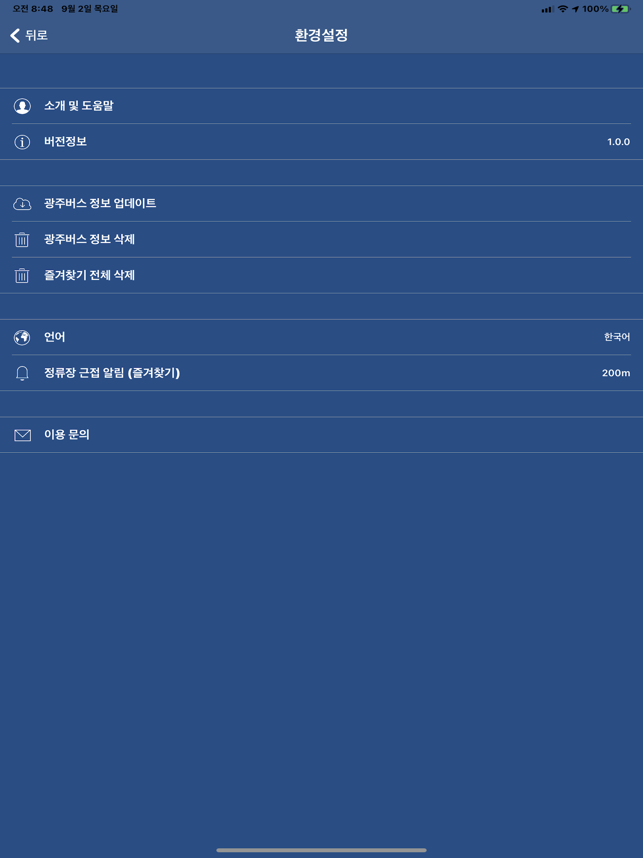Adjust 정류장 근접 알림 distance

pyautogui.click(x=320, y=373)
